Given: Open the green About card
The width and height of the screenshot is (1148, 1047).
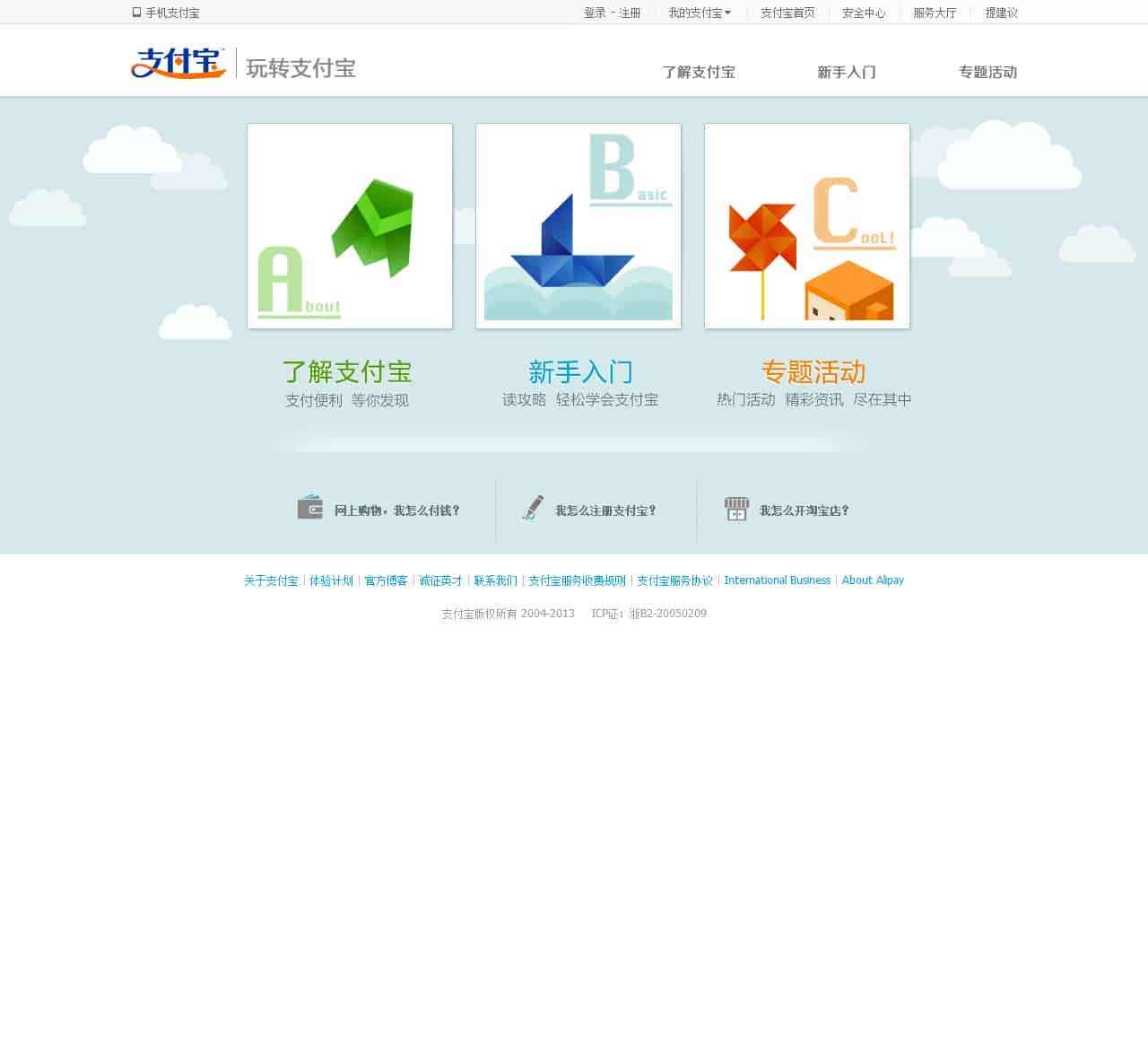Looking at the screenshot, I should pyautogui.click(x=350, y=226).
